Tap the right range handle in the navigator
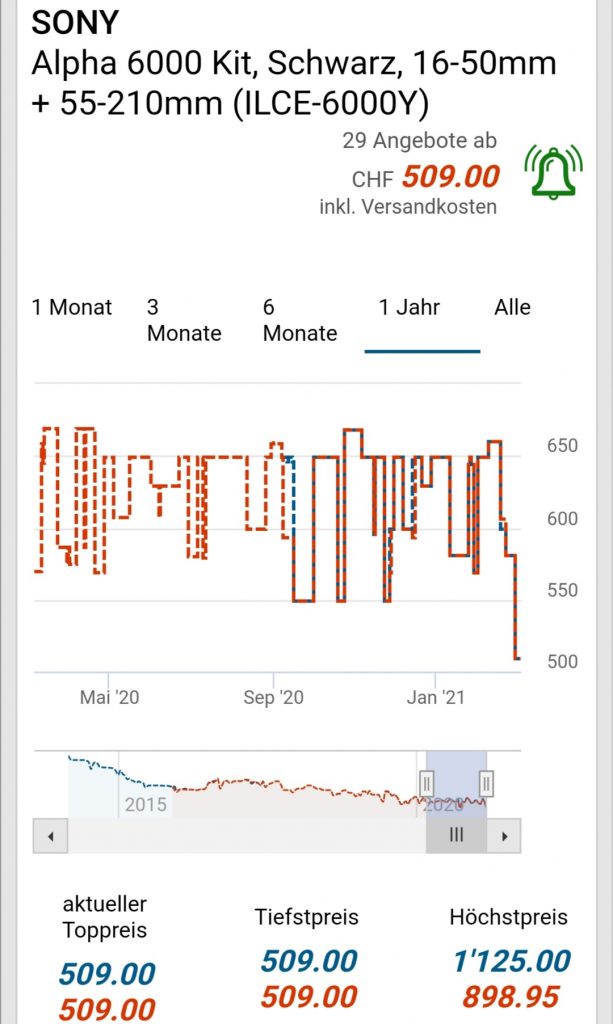 487,782
